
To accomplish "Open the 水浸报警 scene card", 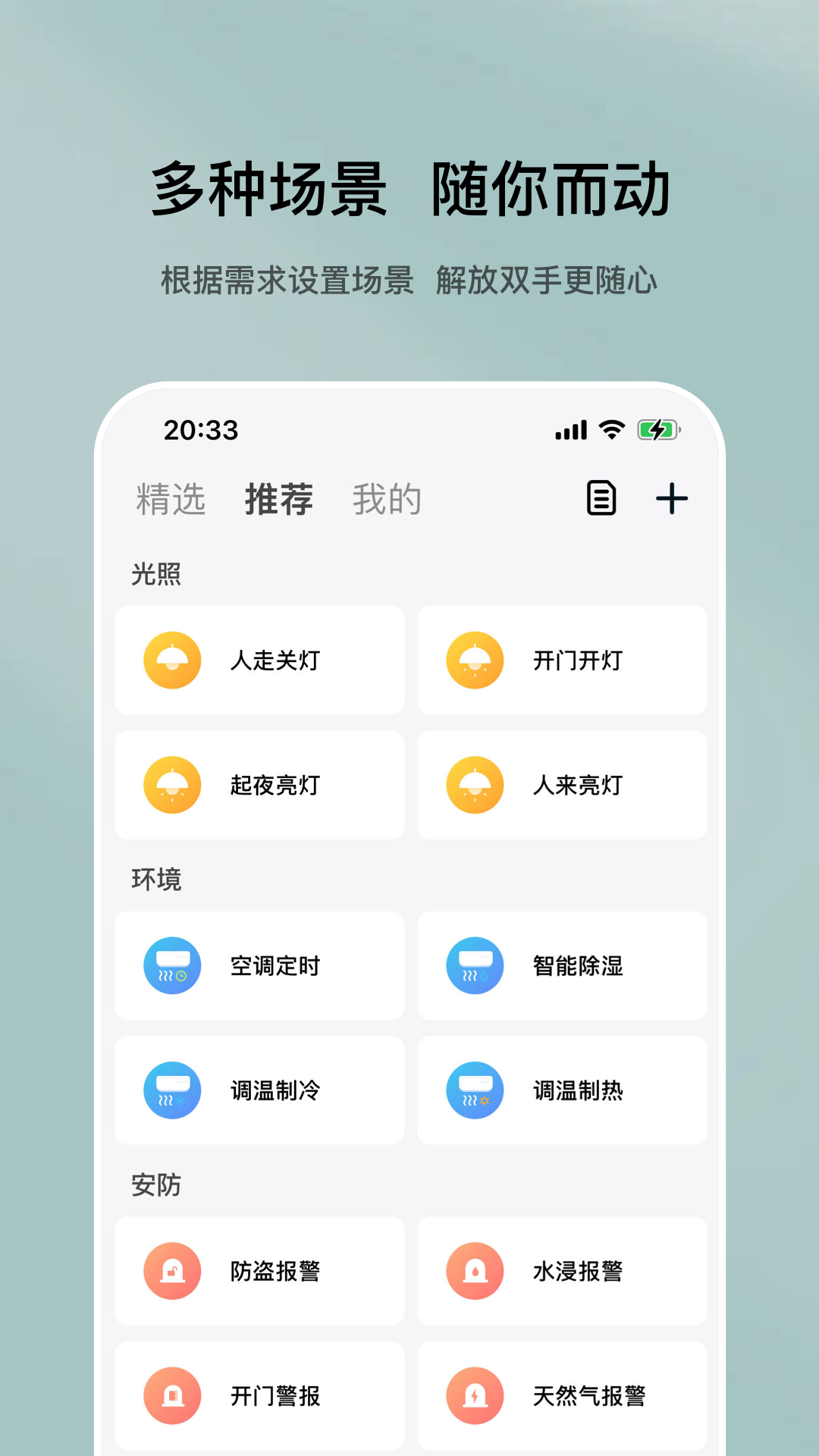I will point(562,1272).
